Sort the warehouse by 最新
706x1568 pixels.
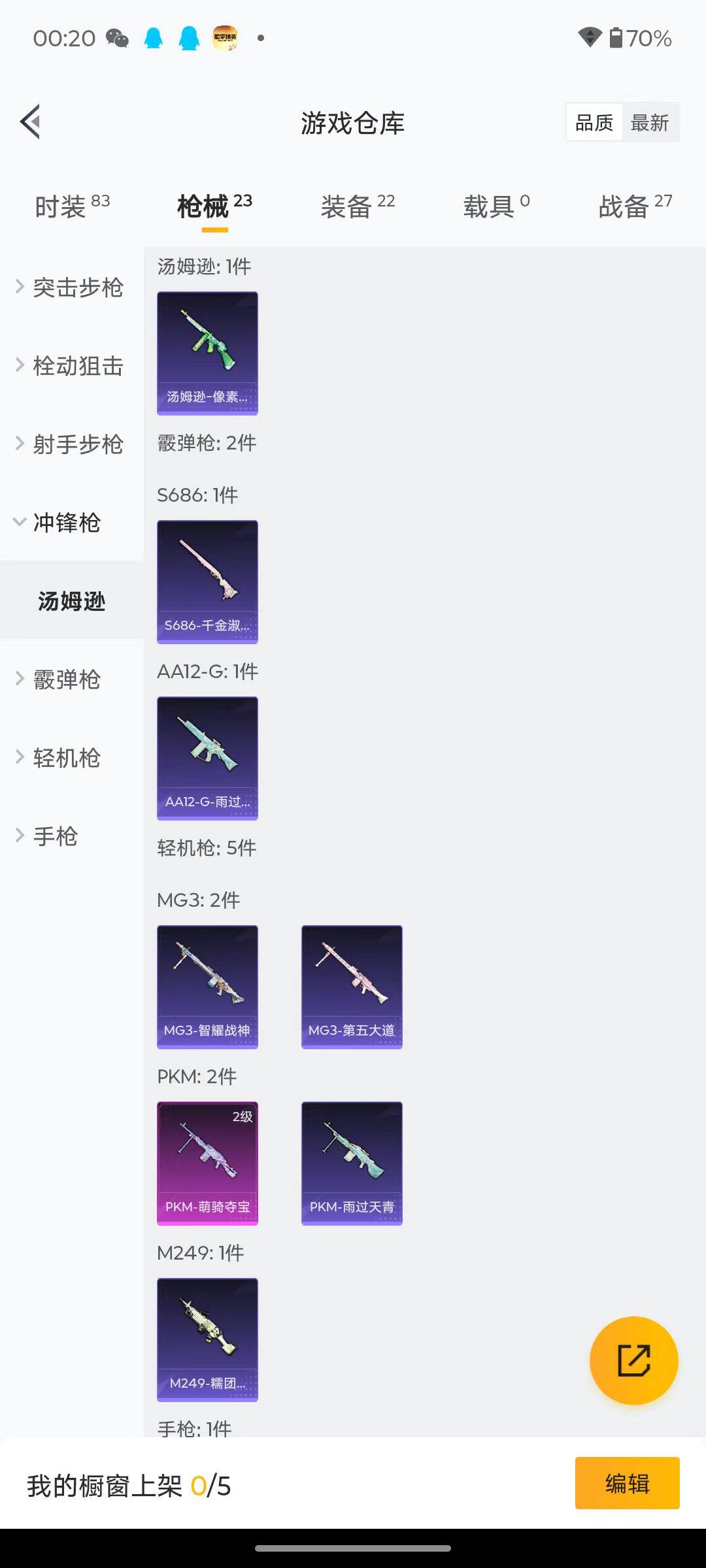click(x=649, y=123)
